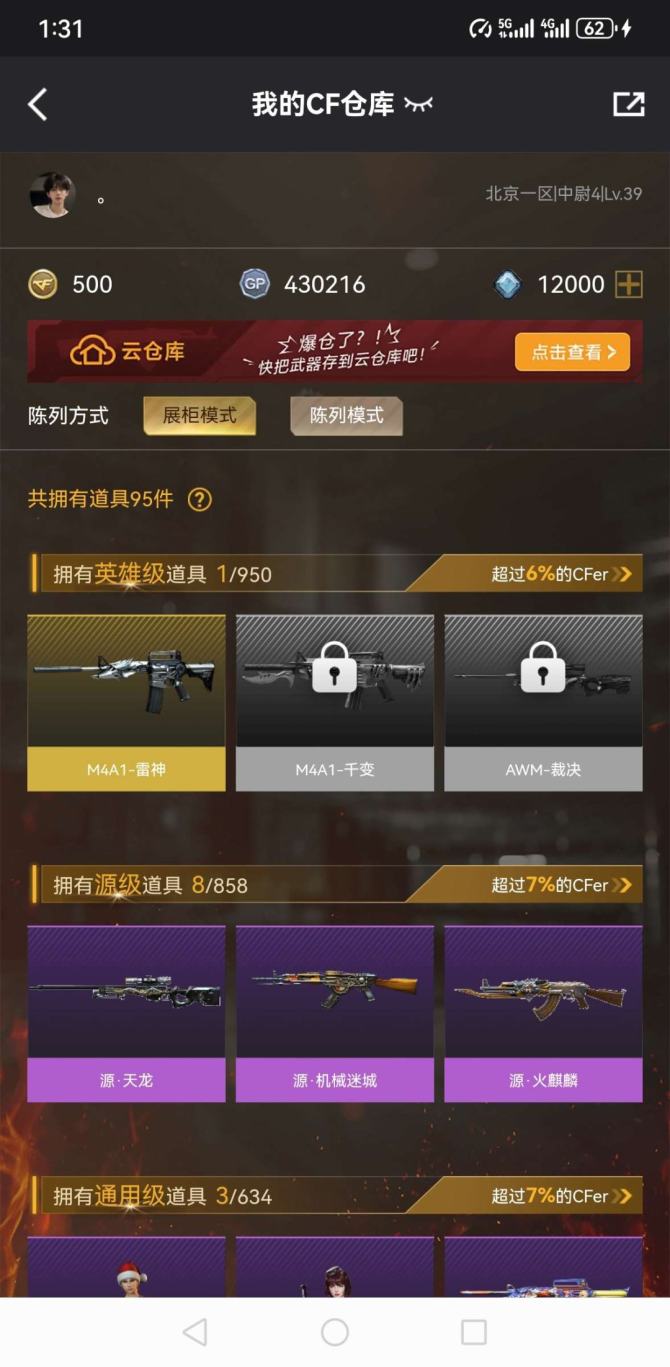The height and width of the screenshot is (1367, 670).
Task: Switch to 展柜模式 display mode
Action: 199,415
